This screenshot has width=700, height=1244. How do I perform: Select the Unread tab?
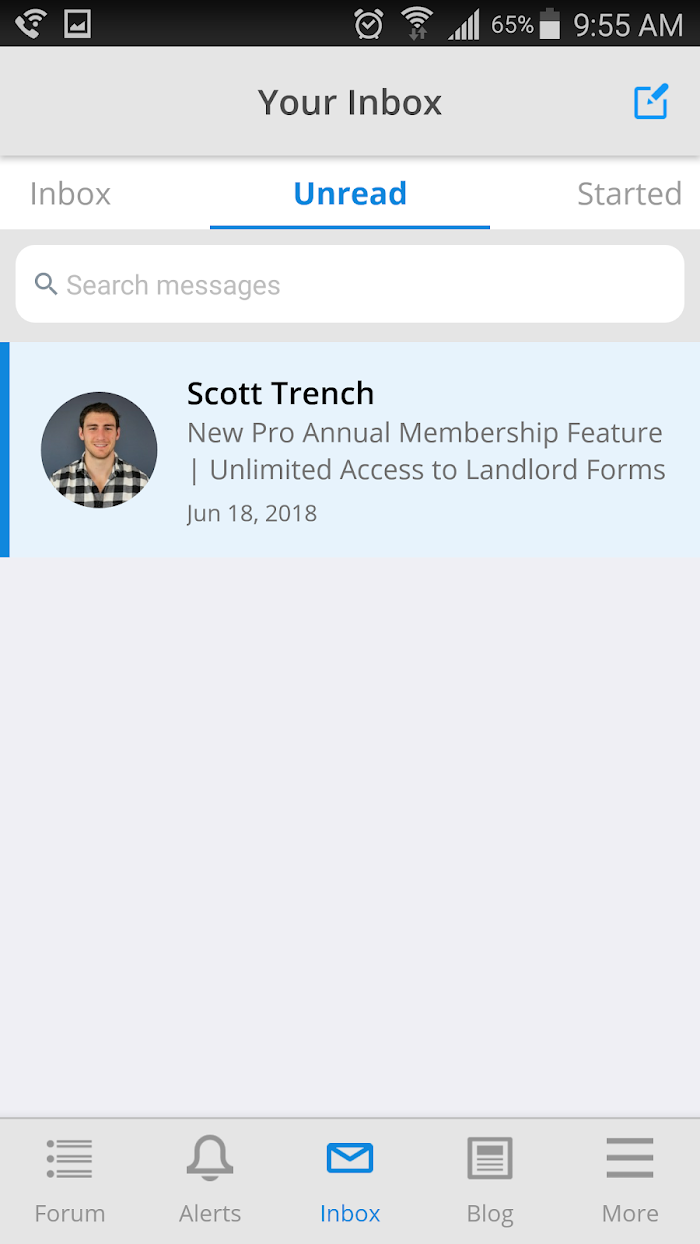coord(350,193)
